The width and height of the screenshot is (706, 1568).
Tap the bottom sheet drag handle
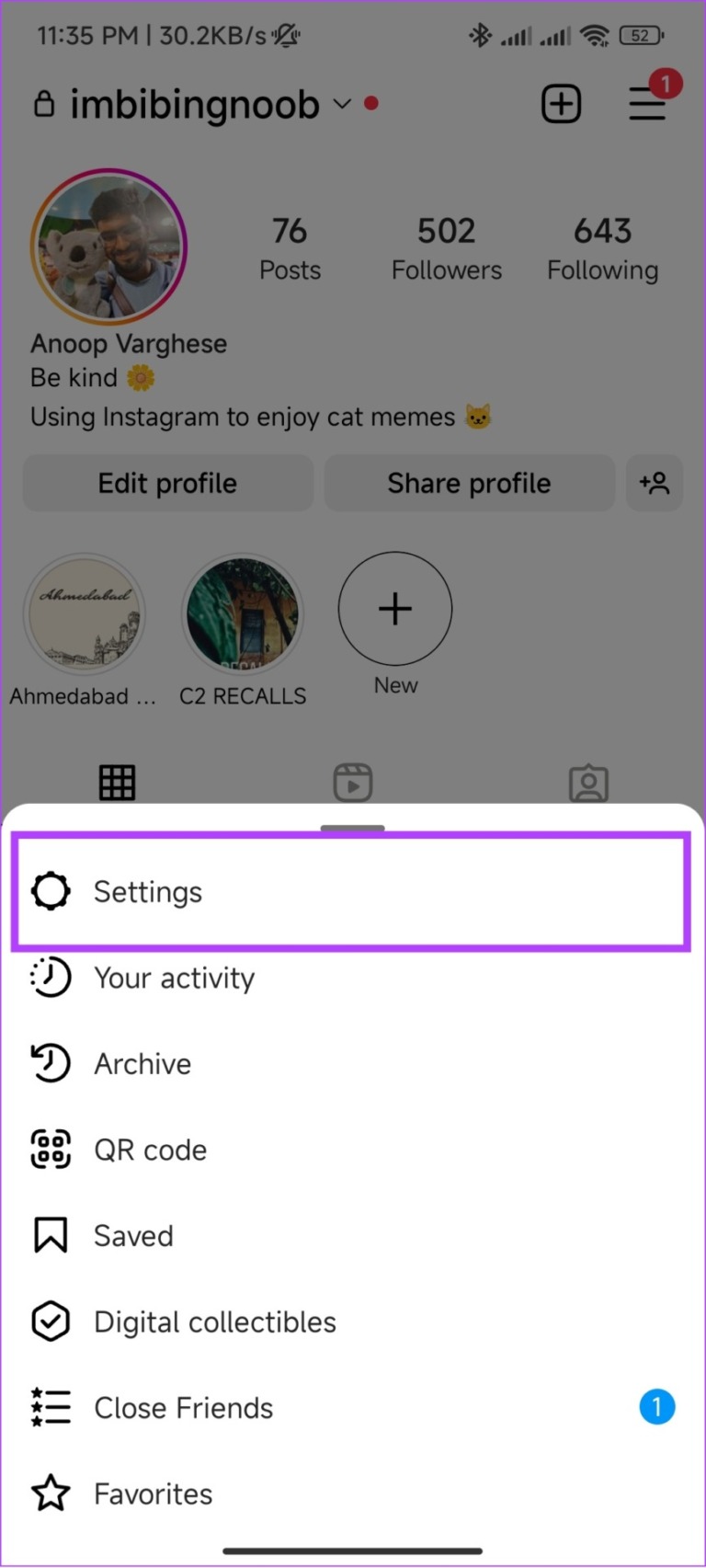coord(352,828)
